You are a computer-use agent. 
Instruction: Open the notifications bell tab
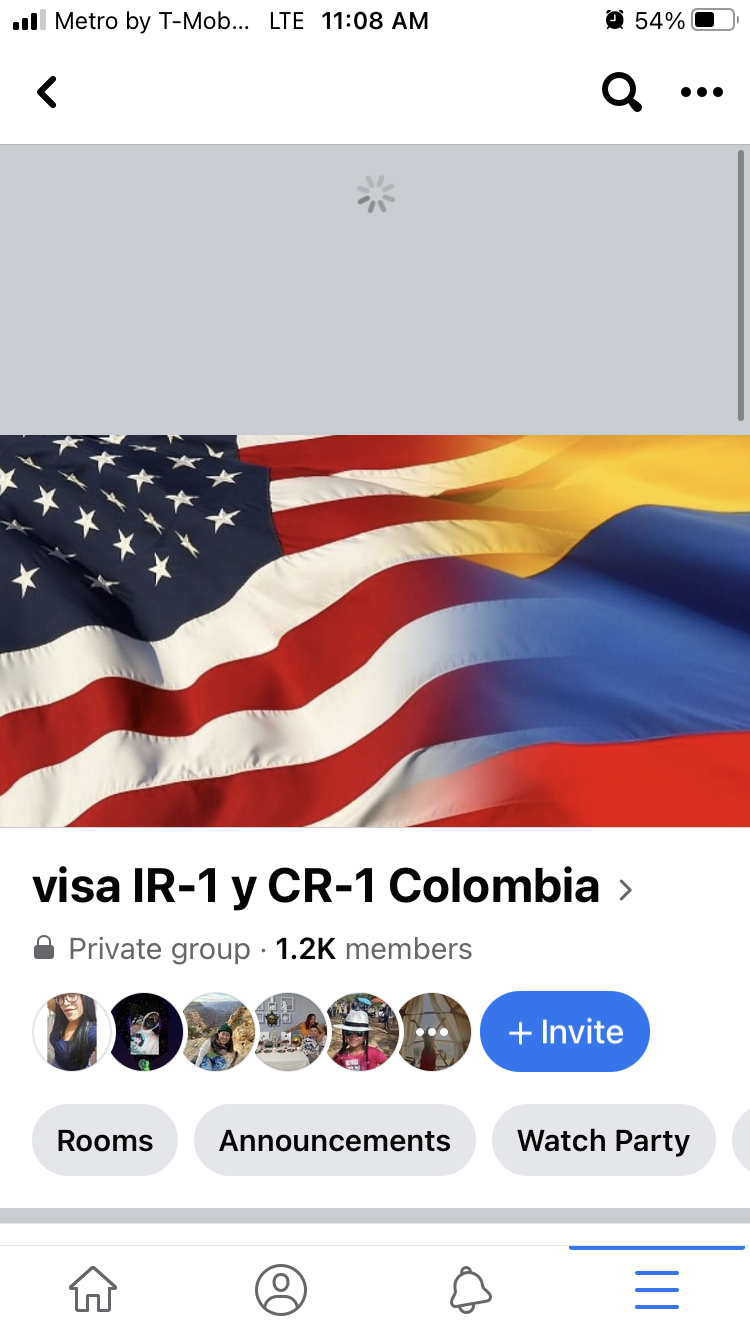[470, 1289]
